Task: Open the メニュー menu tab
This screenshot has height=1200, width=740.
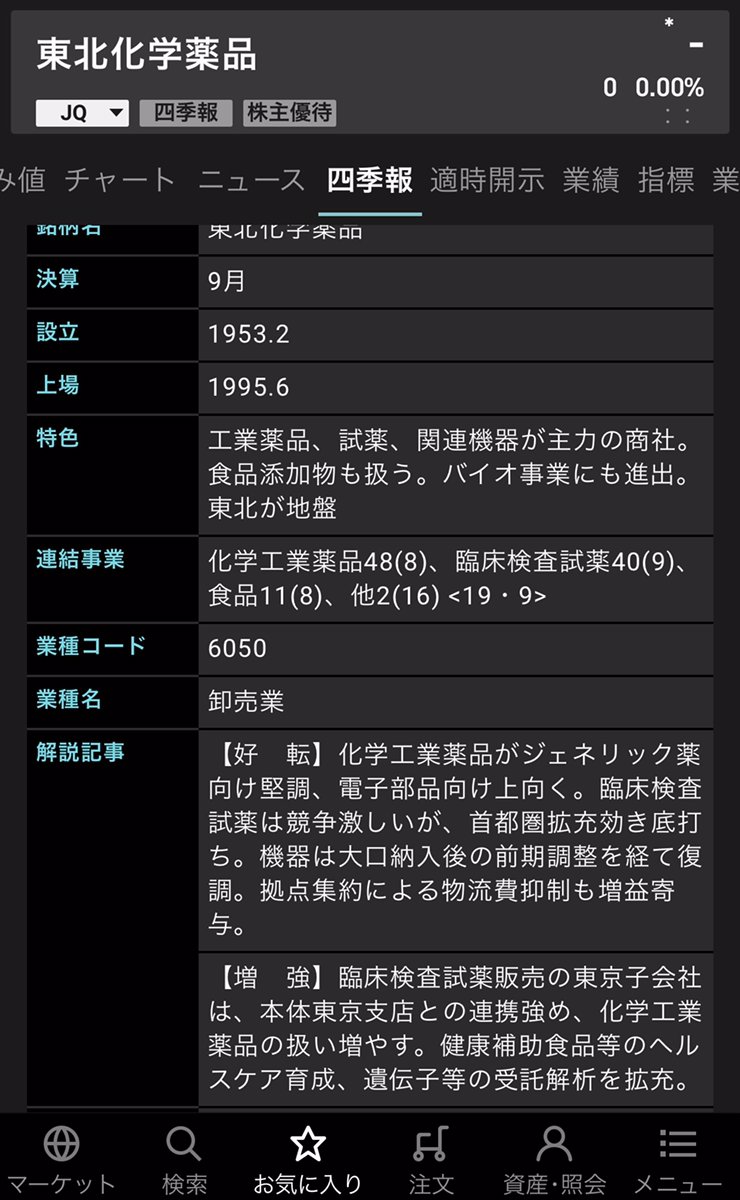Action: coord(677,1158)
